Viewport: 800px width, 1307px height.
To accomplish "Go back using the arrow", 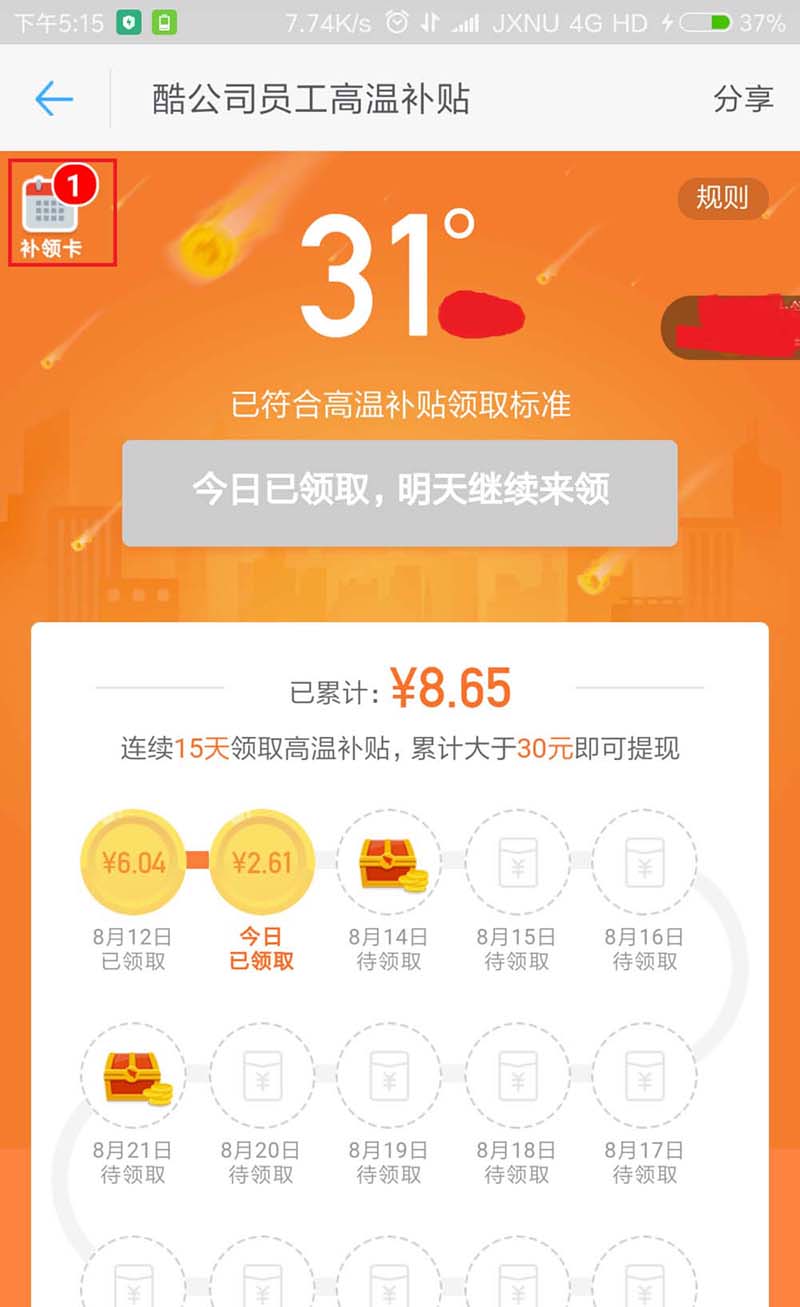I will [54, 98].
